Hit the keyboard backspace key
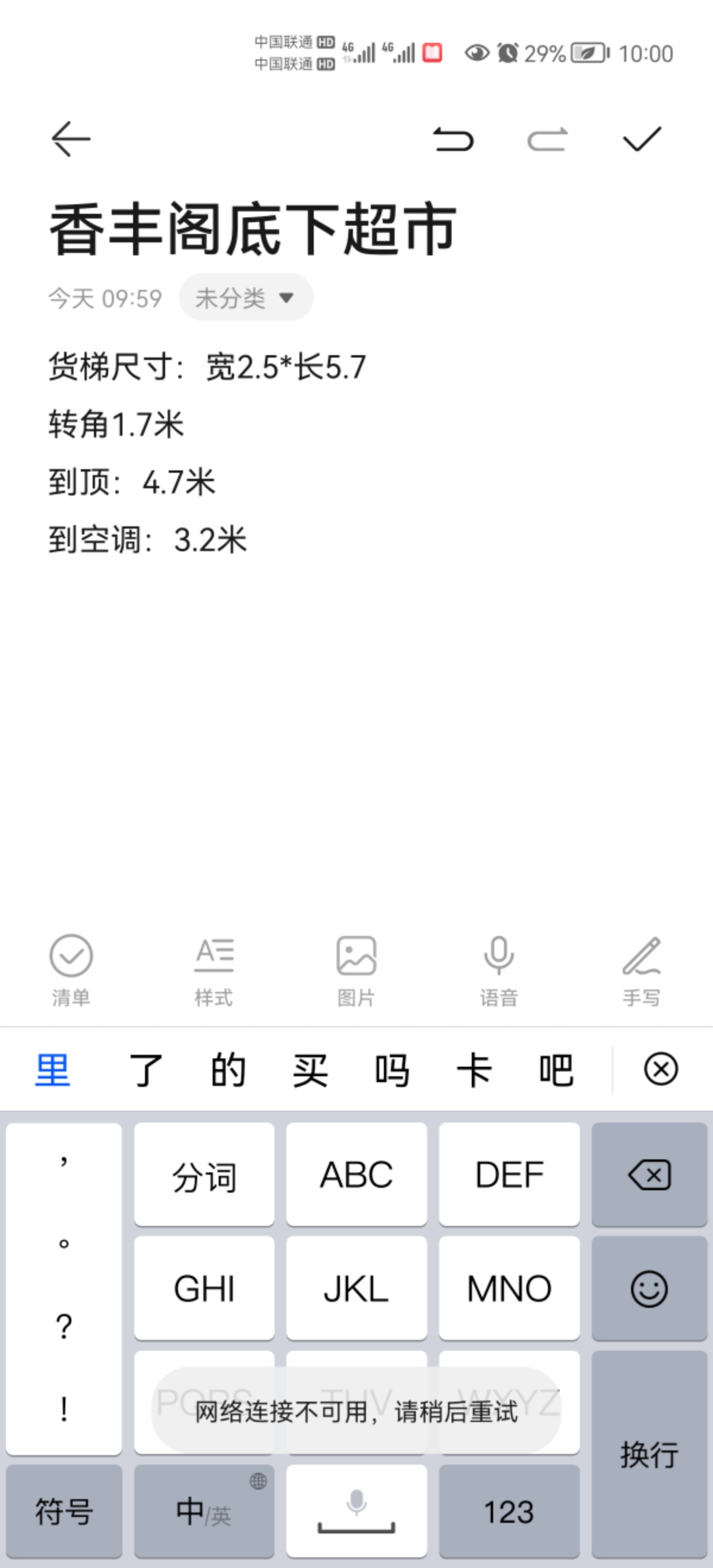 pos(649,1175)
